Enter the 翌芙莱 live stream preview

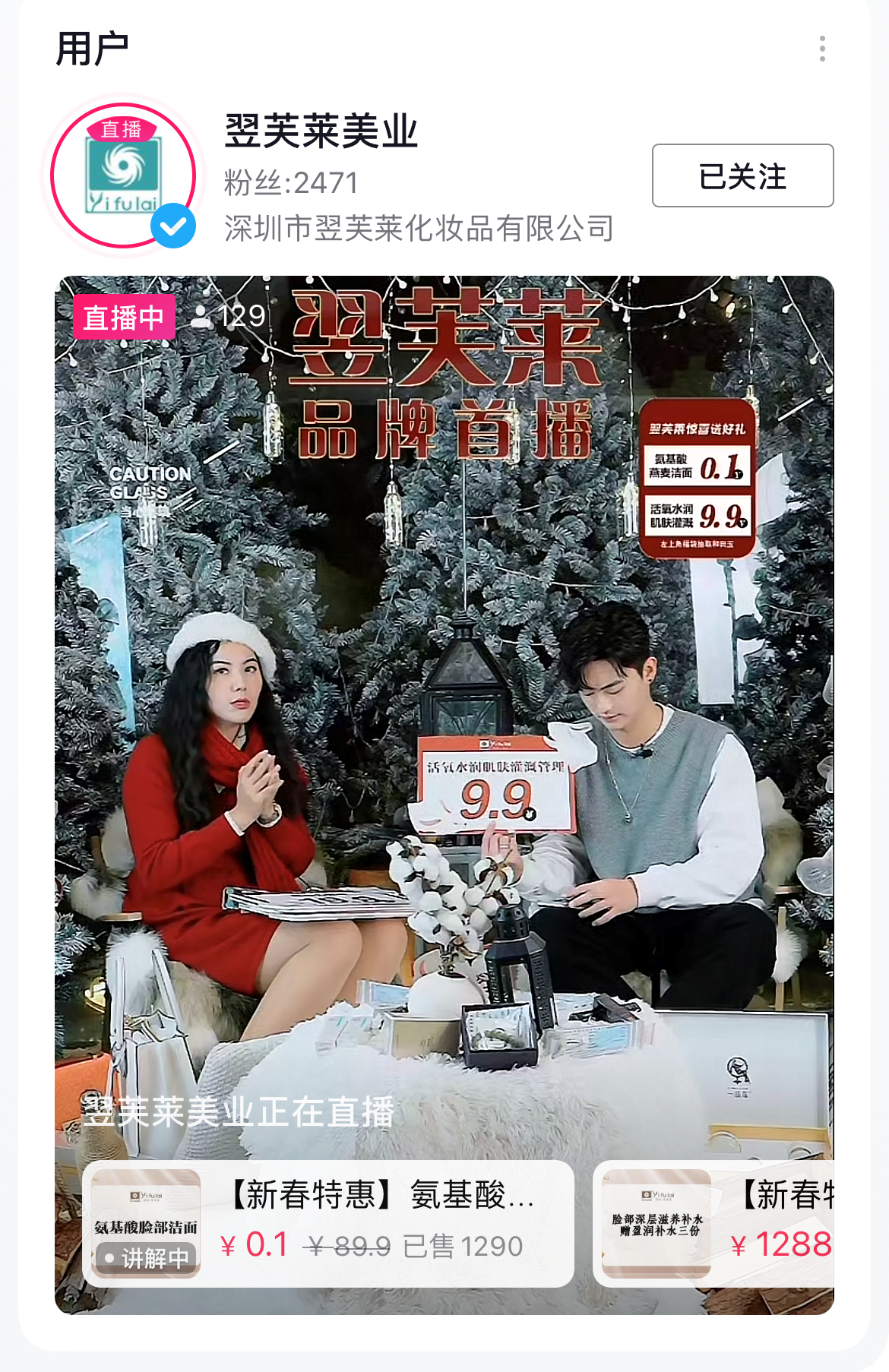click(x=444, y=684)
